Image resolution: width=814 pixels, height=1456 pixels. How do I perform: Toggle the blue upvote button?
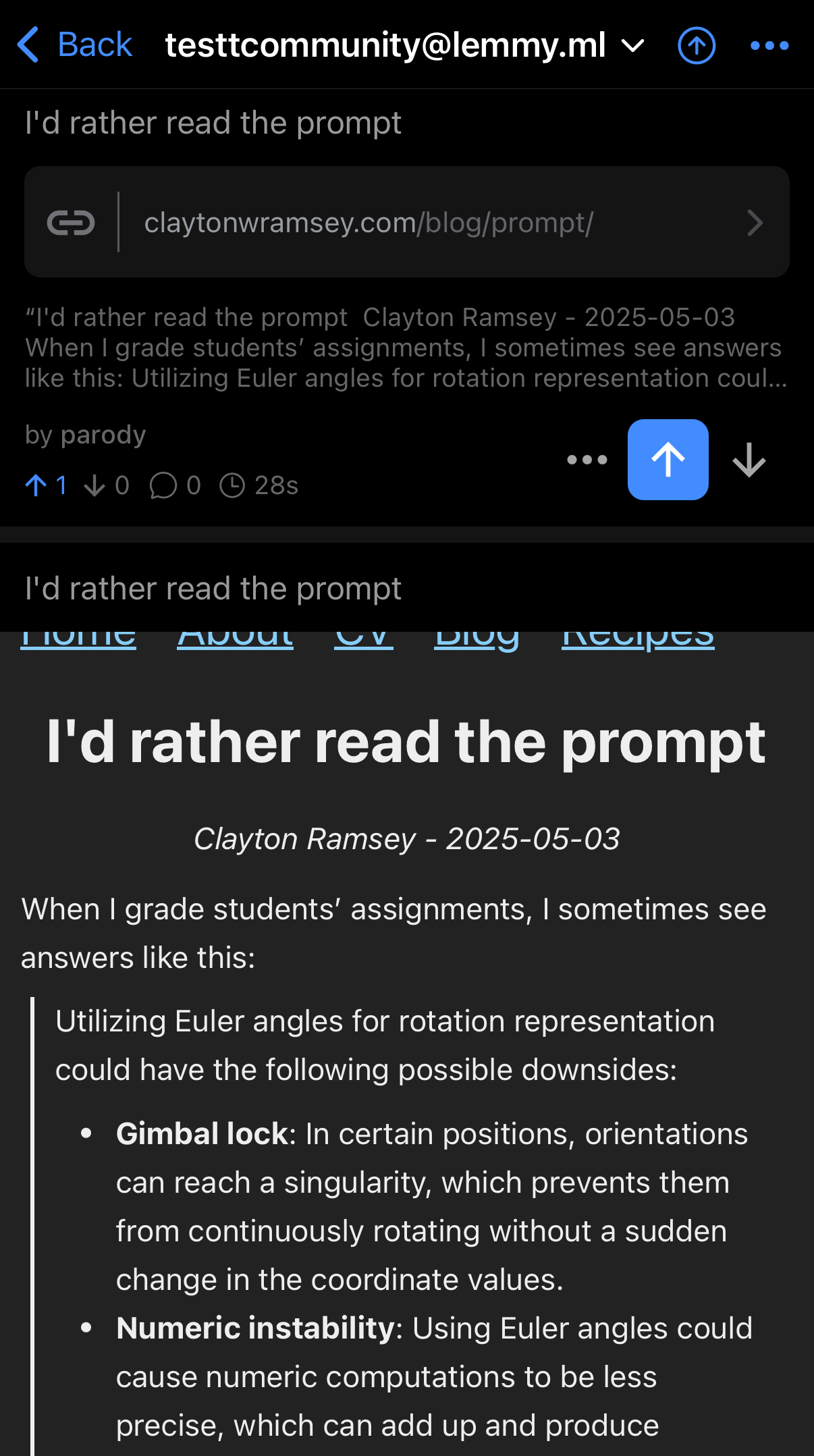point(668,460)
